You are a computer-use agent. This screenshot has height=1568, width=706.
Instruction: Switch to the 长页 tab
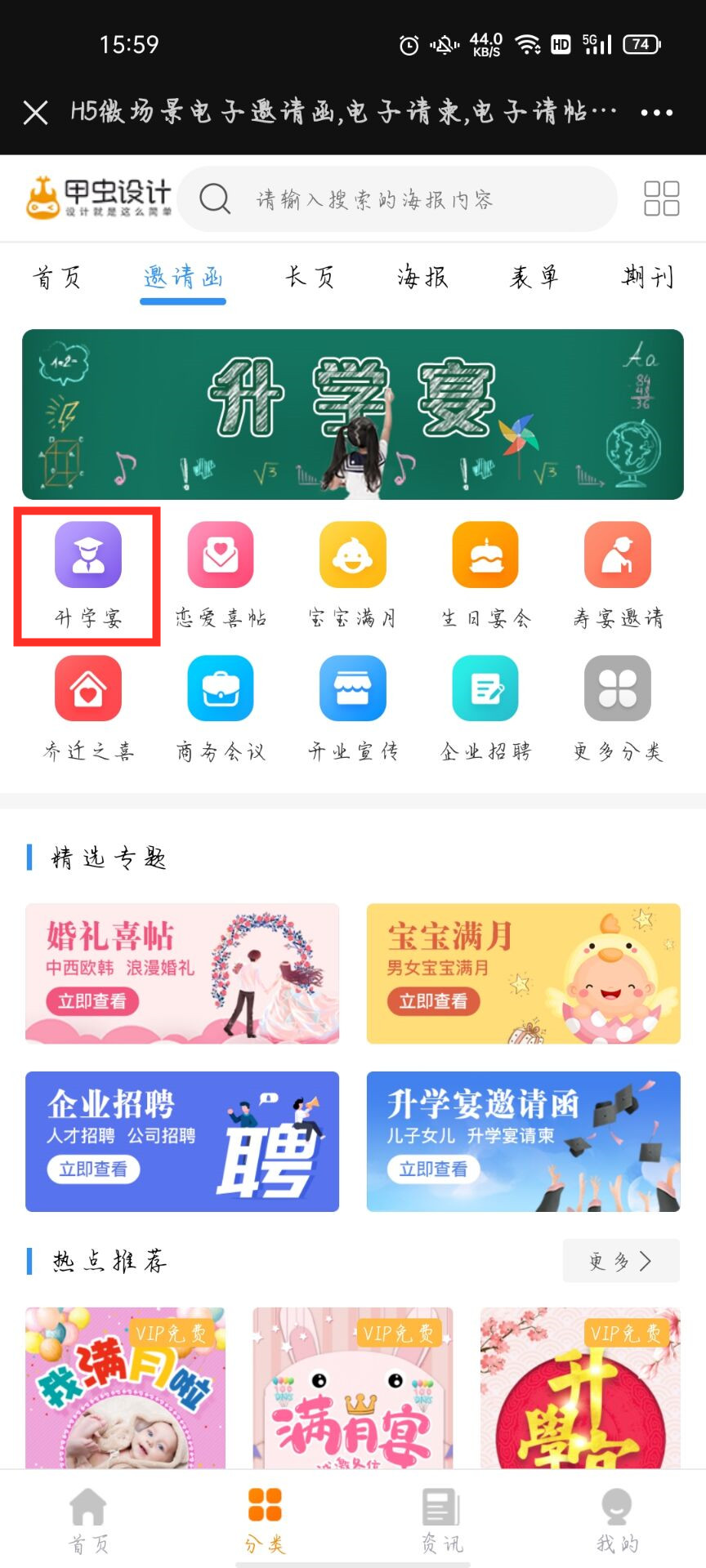[x=310, y=278]
